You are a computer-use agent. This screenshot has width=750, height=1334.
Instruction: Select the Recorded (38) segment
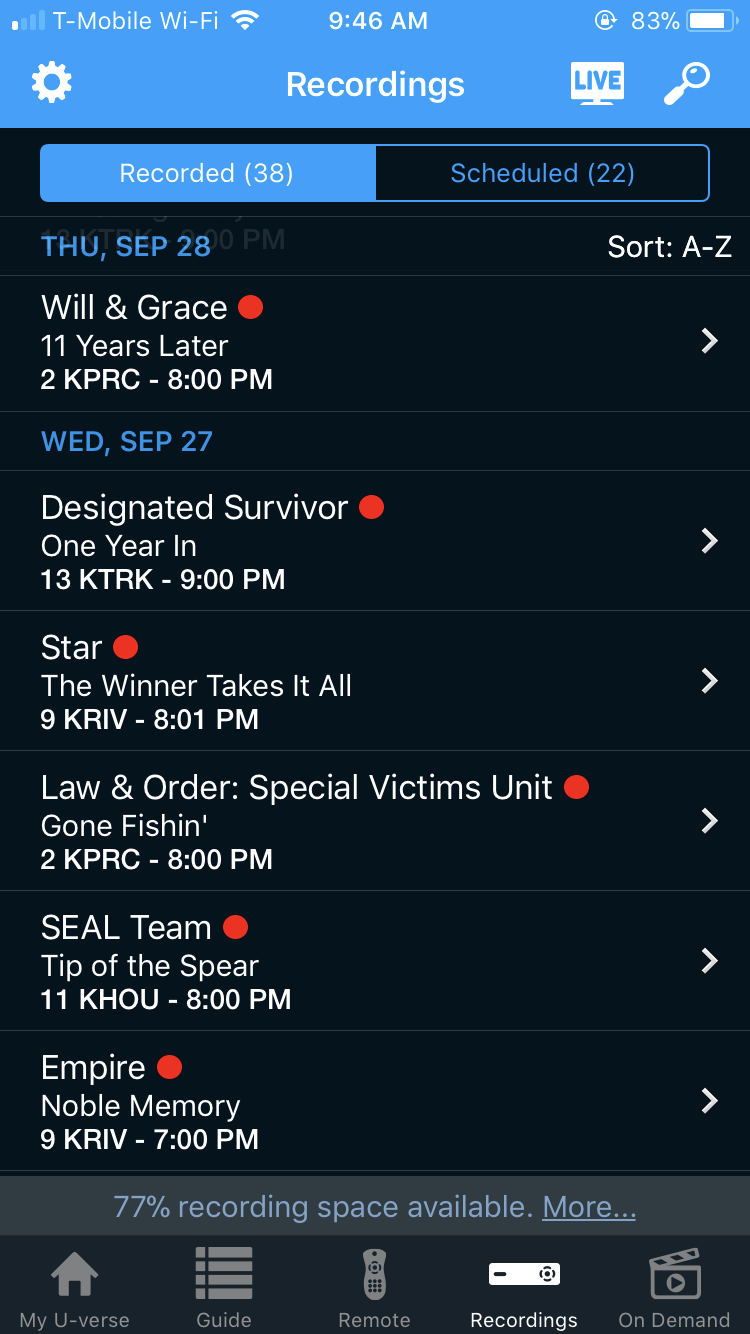point(207,173)
